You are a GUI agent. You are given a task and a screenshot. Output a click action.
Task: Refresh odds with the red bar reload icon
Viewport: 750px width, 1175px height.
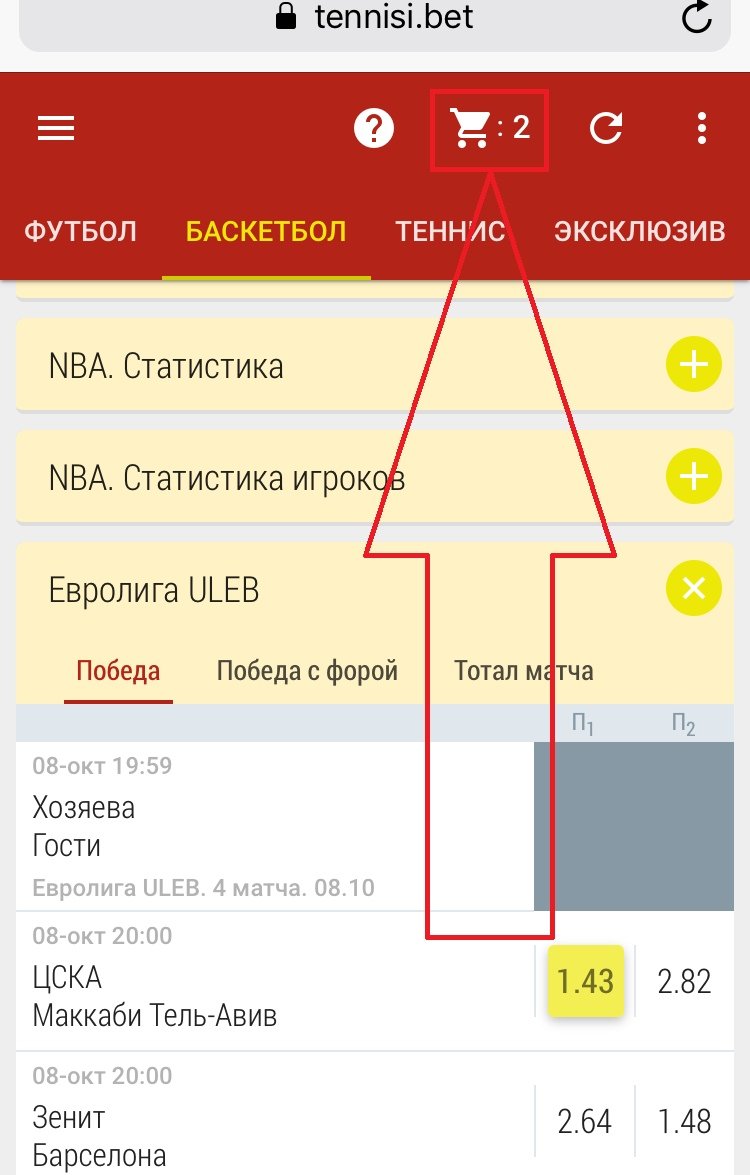click(606, 128)
